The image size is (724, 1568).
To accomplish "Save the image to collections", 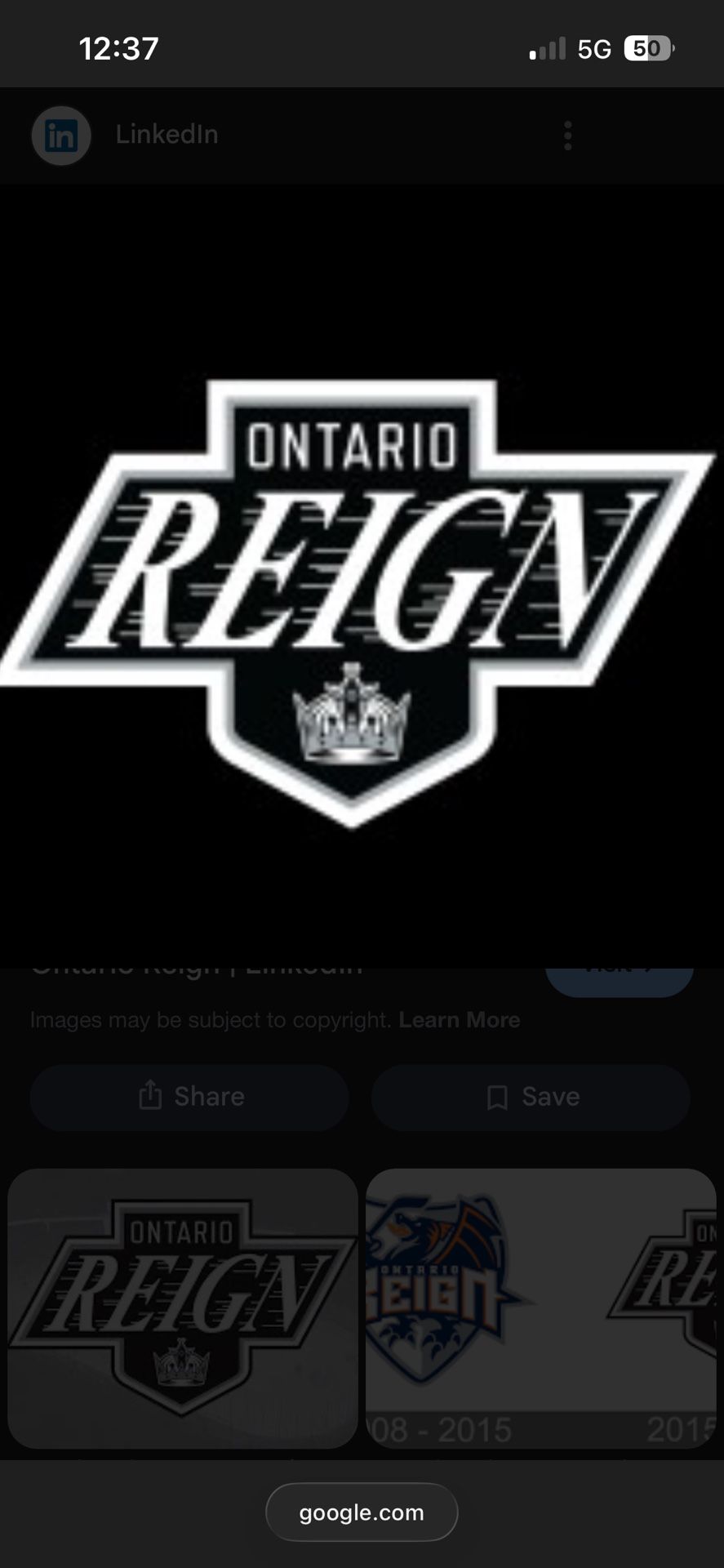I will pos(531,1097).
